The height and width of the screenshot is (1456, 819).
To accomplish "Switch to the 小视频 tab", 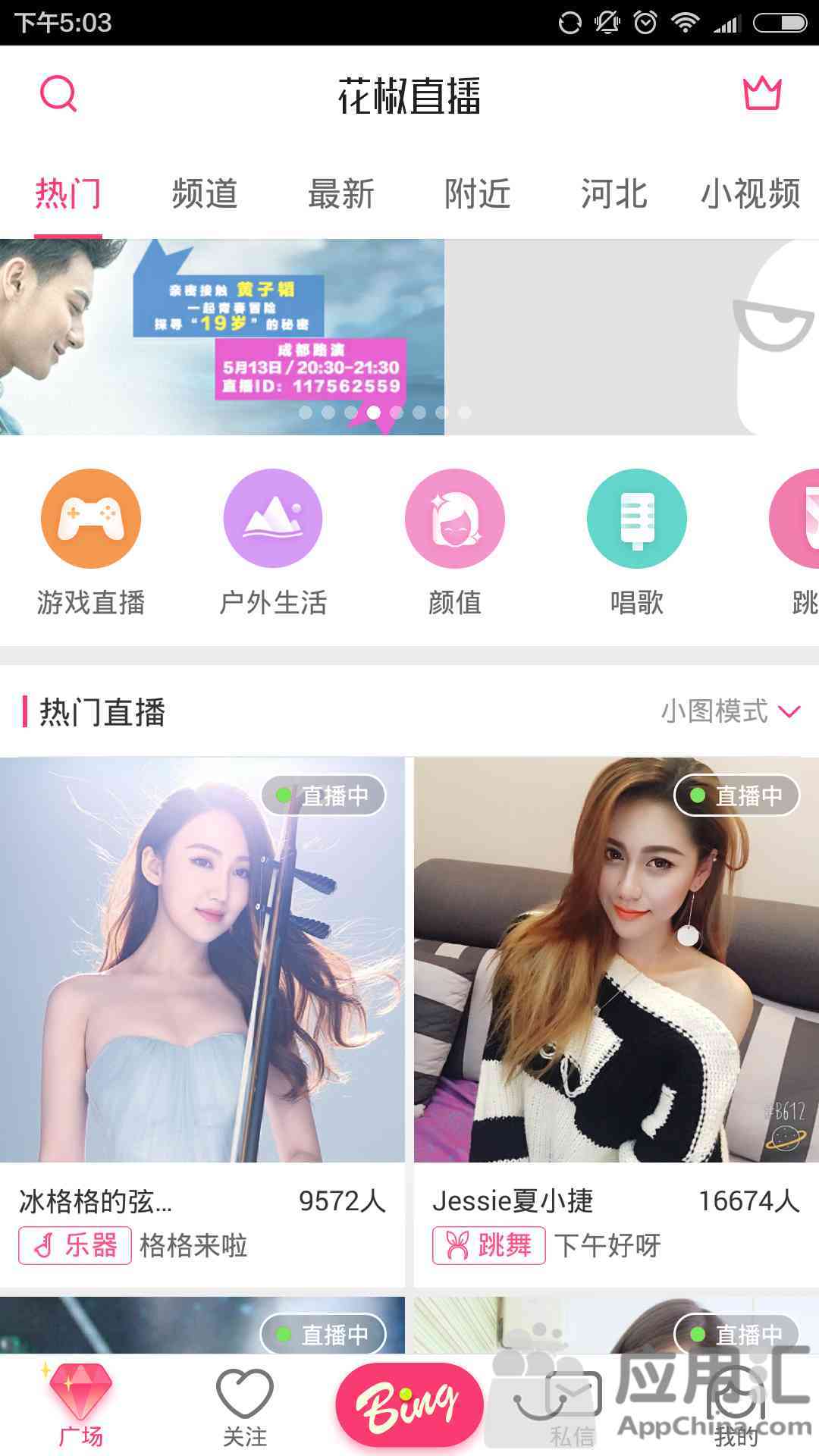I will (x=751, y=194).
